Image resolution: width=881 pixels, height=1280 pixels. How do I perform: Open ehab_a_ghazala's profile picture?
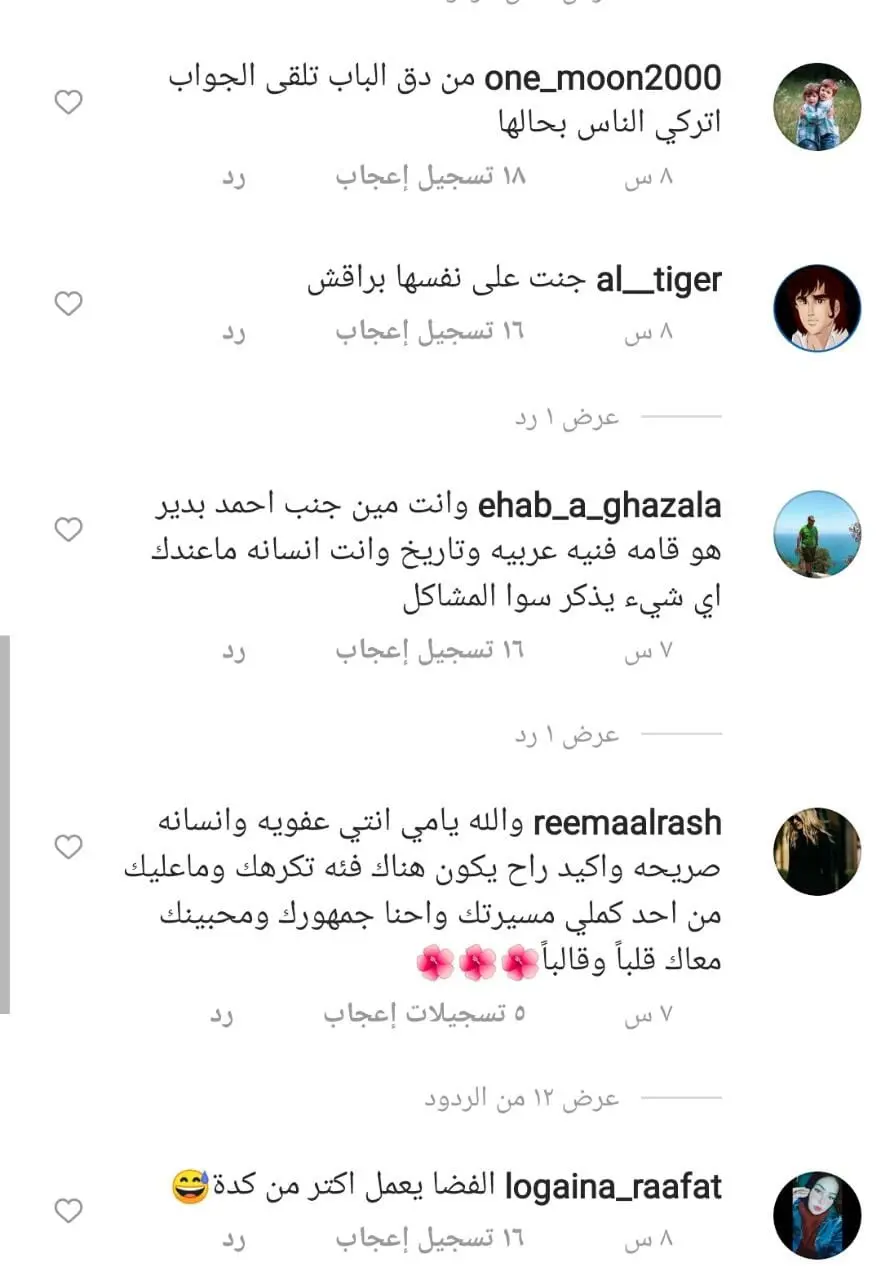coord(817,533)
